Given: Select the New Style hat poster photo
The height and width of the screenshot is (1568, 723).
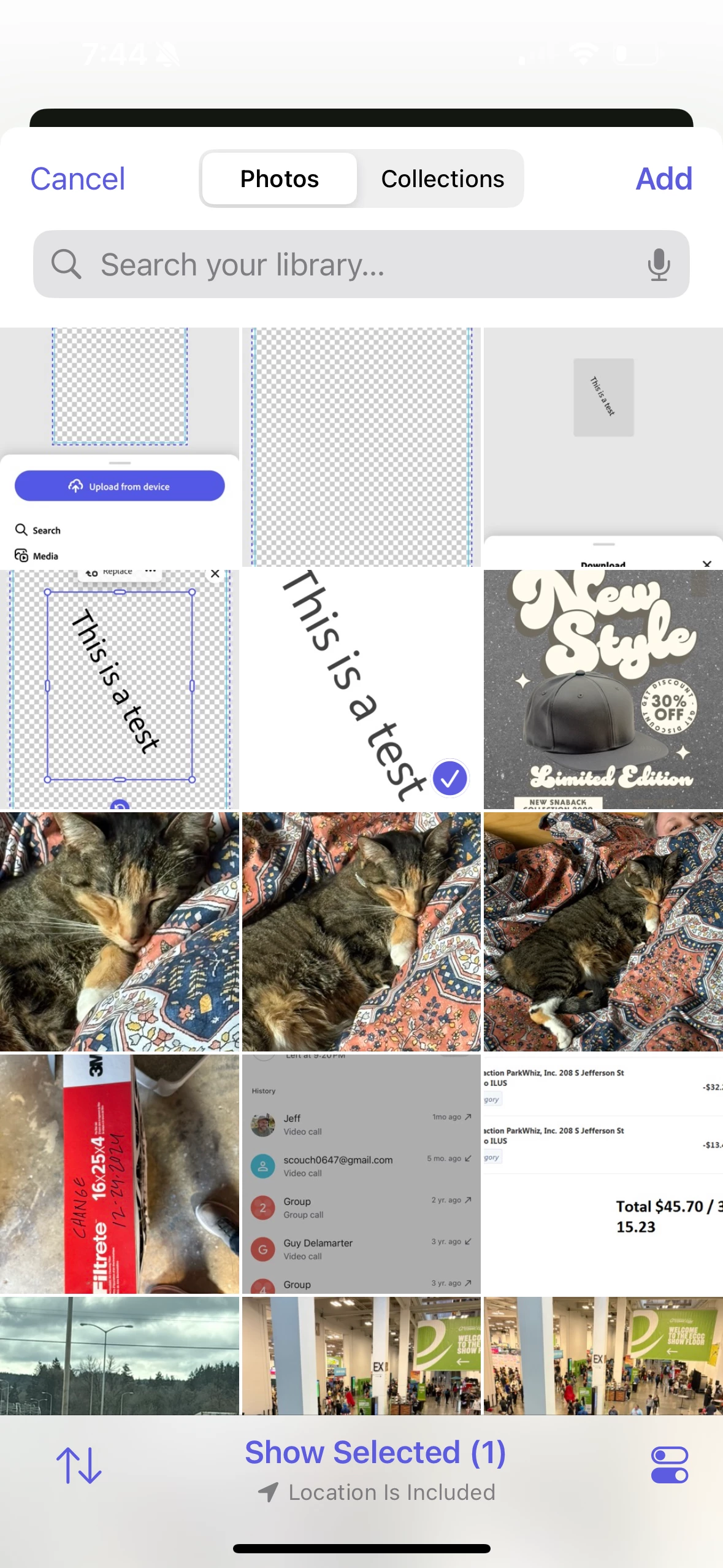Looking at the screenshot, I should click(603, 689).
